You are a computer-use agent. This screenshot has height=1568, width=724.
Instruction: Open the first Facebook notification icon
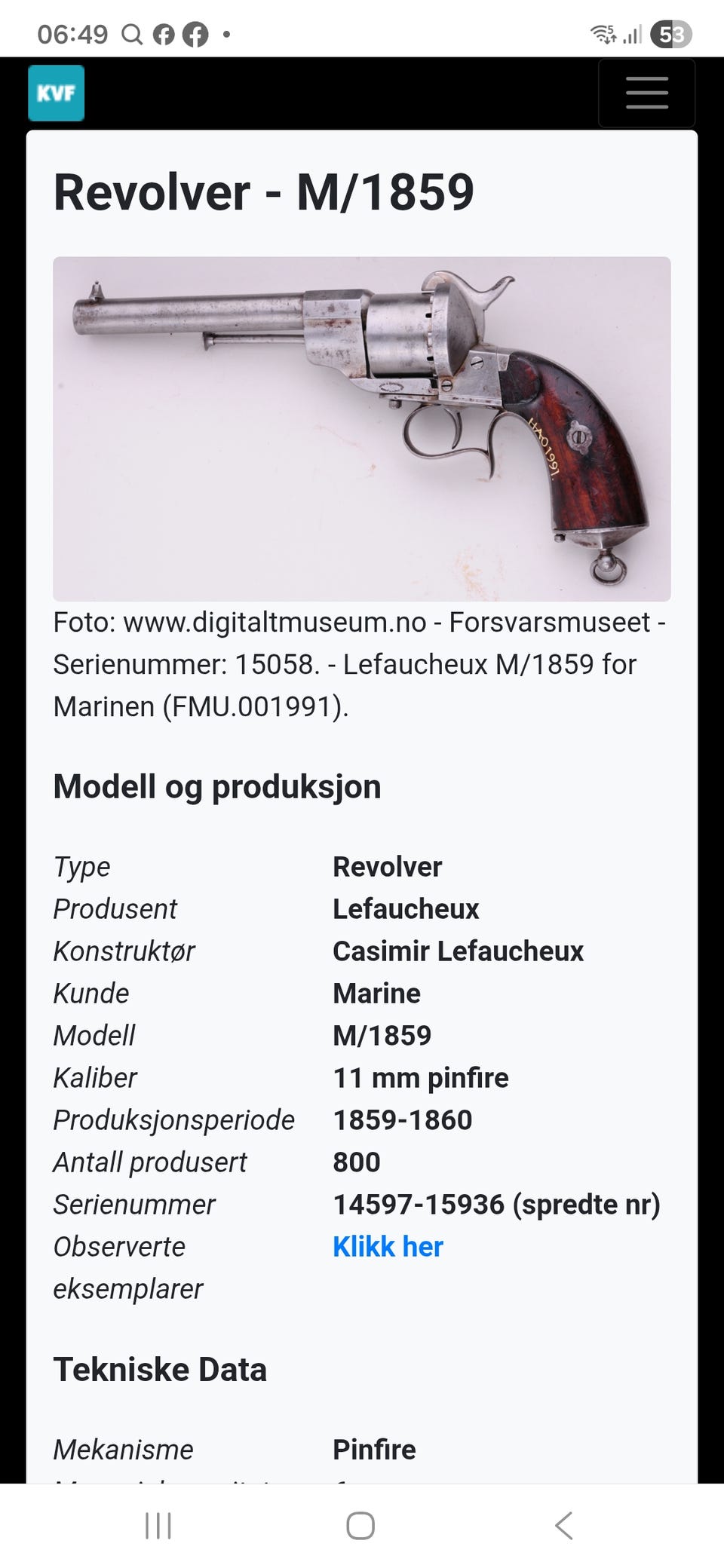point(167,33)
